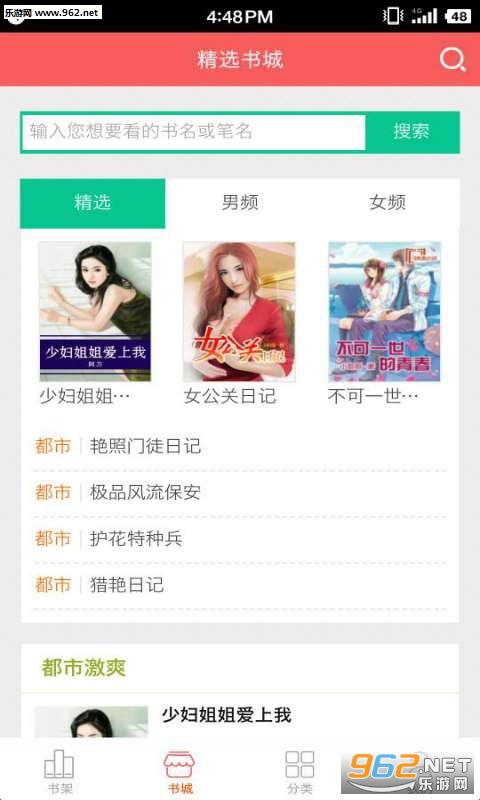Go to the 书架 bookshelf tab
Image resolution: width=480 pixels, height=800 pixels.
[x=60, y=770]
